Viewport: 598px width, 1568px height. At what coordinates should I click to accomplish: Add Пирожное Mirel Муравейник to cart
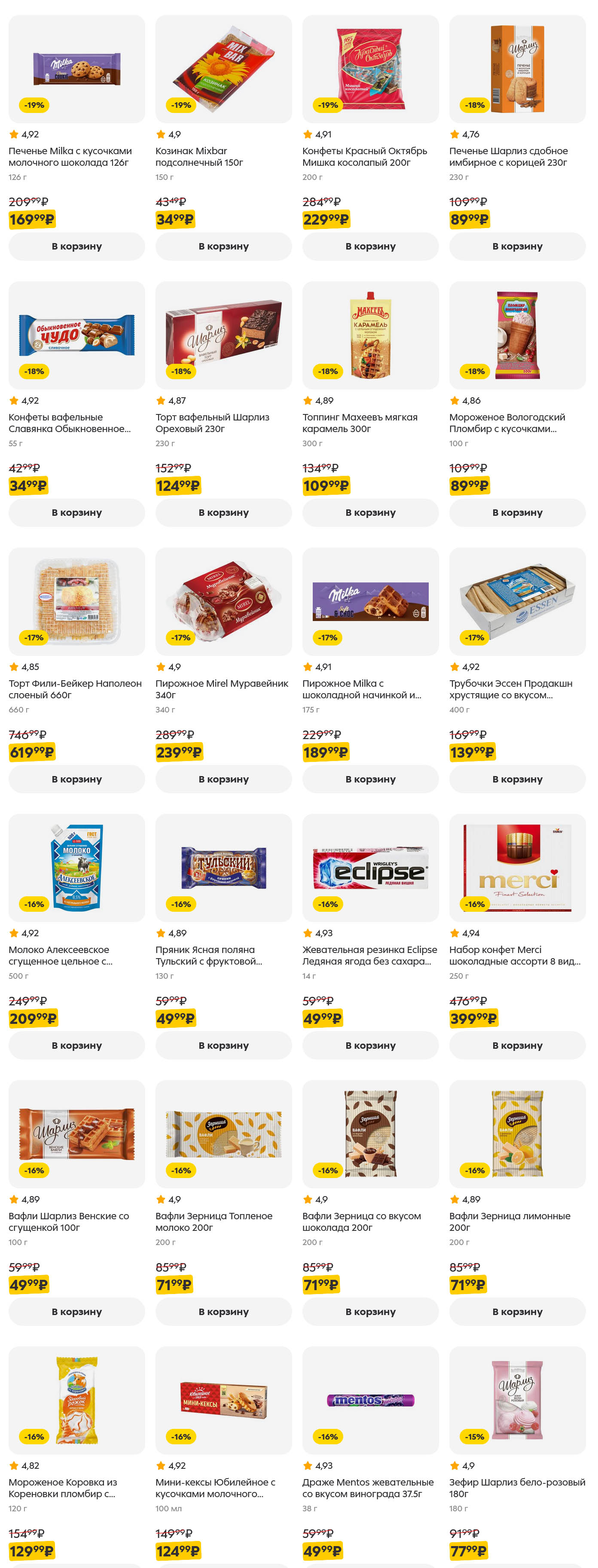click(223, 779)
